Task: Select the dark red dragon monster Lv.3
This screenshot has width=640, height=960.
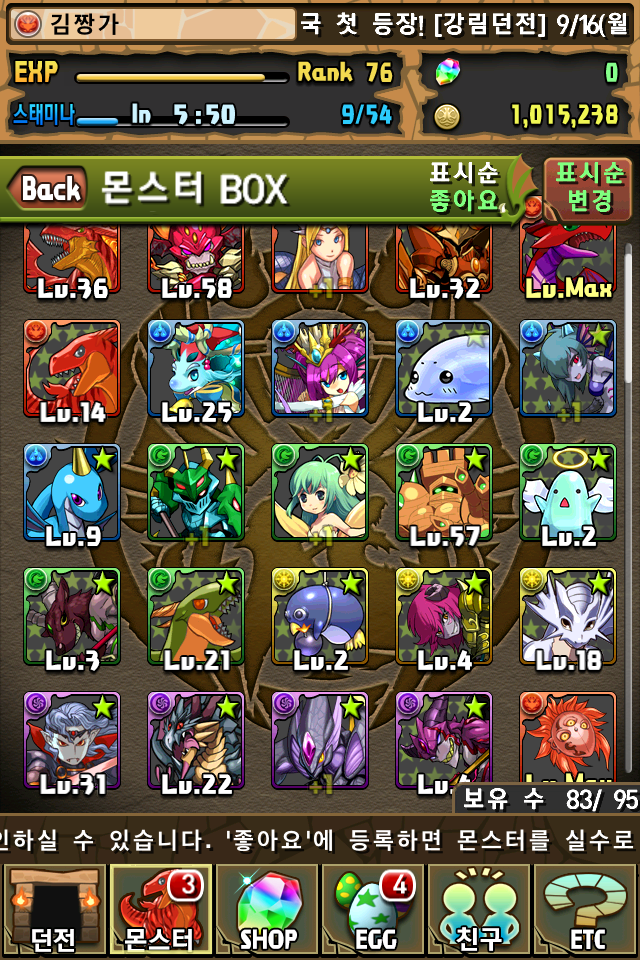Action: pyautogui.click(x=72, y=618)
